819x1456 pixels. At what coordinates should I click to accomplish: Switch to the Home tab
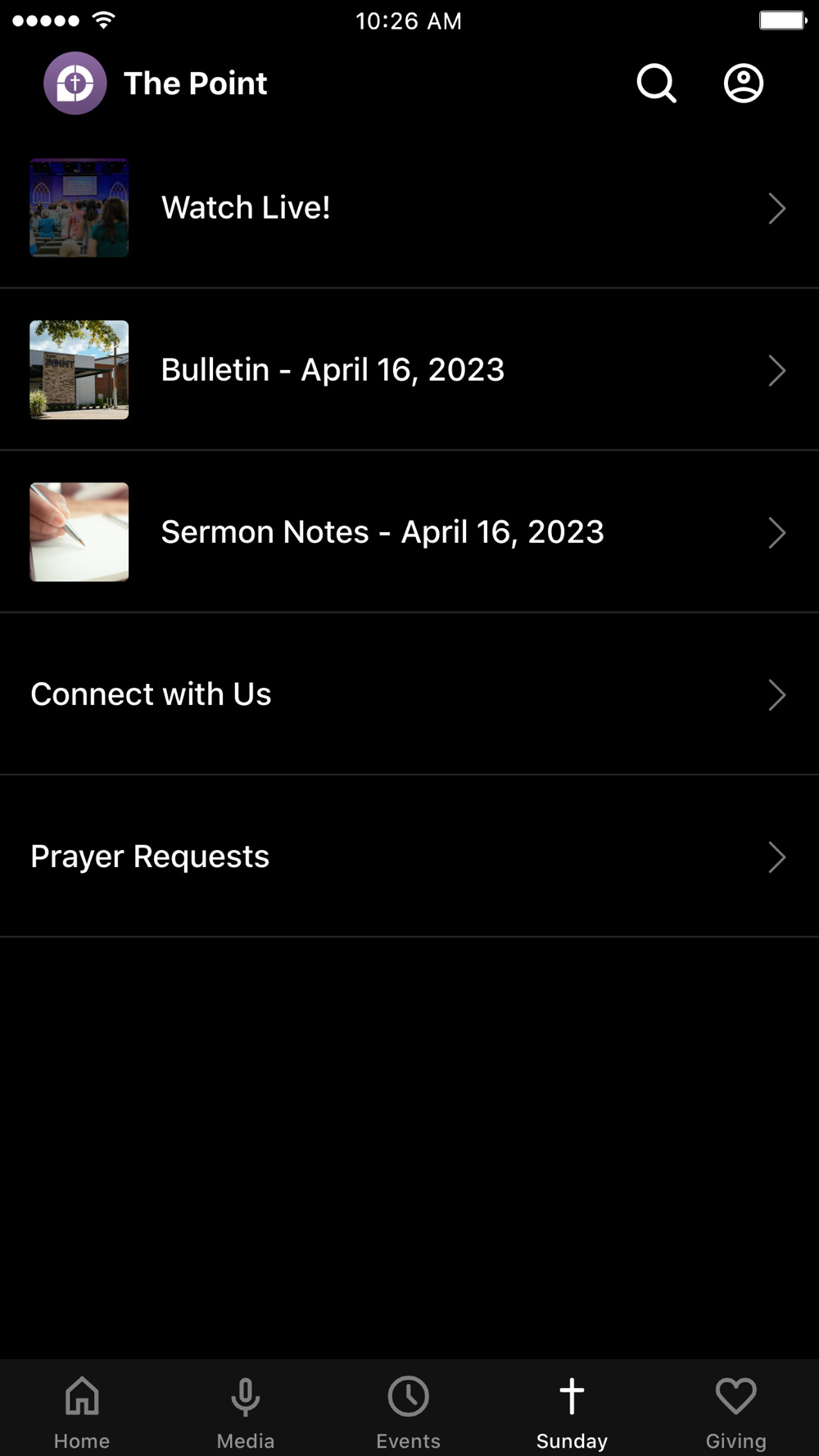point(82,1410)
